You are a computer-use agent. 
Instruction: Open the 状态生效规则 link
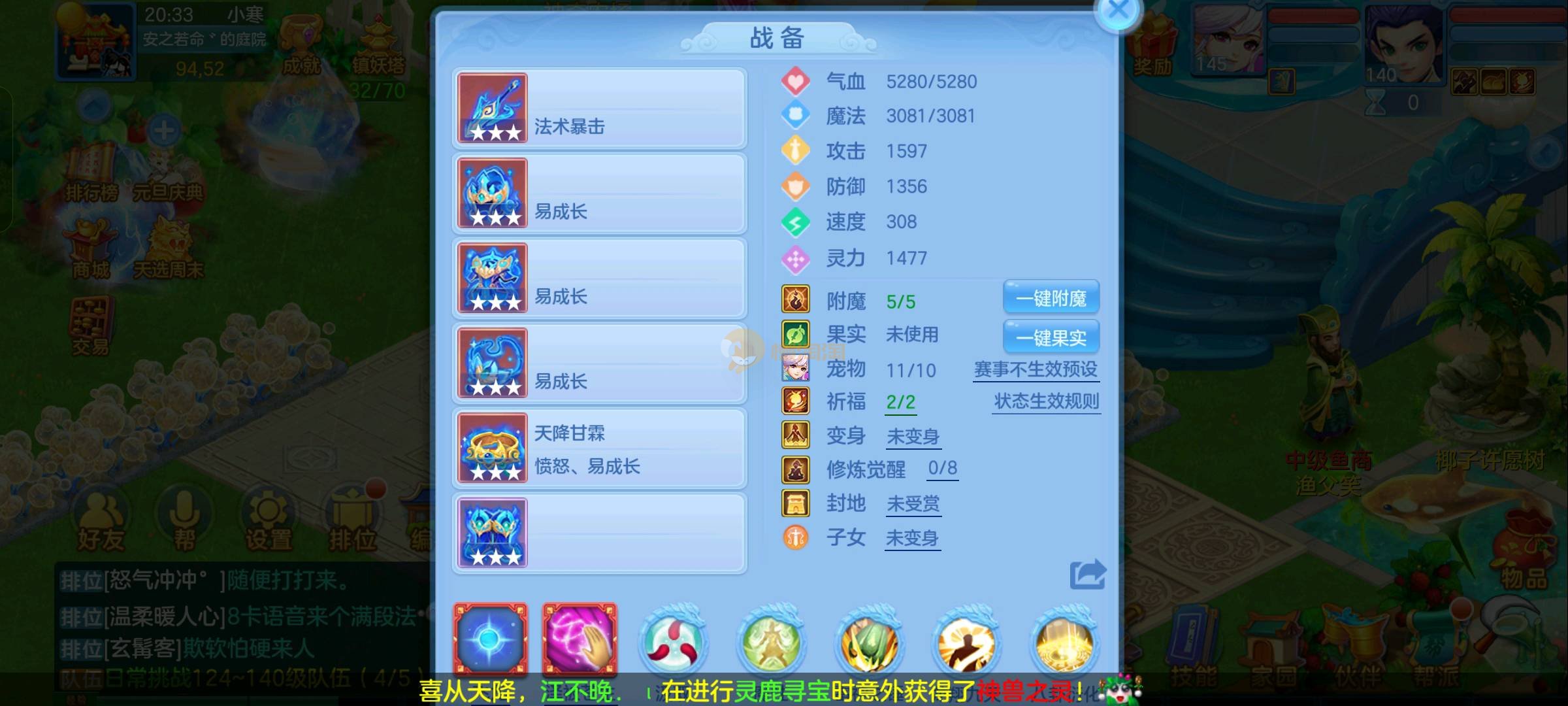pos(1046,401)
